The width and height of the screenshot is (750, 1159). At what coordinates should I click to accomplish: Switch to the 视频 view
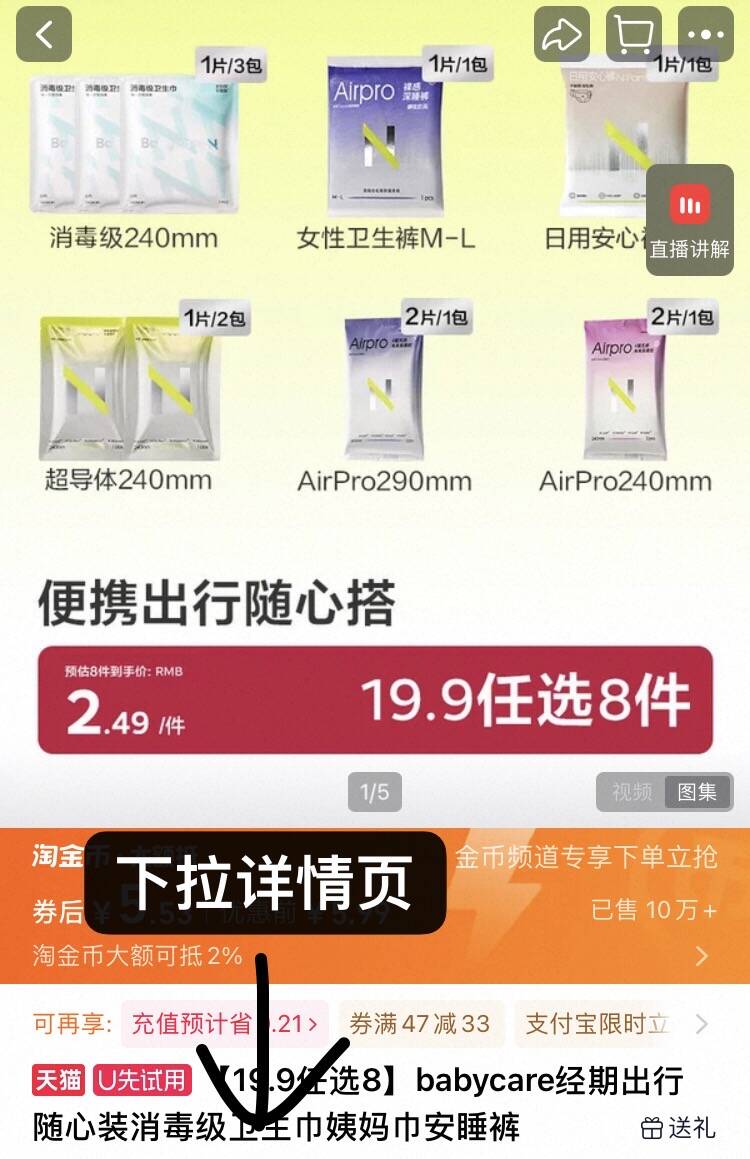(x=632, y=792)
